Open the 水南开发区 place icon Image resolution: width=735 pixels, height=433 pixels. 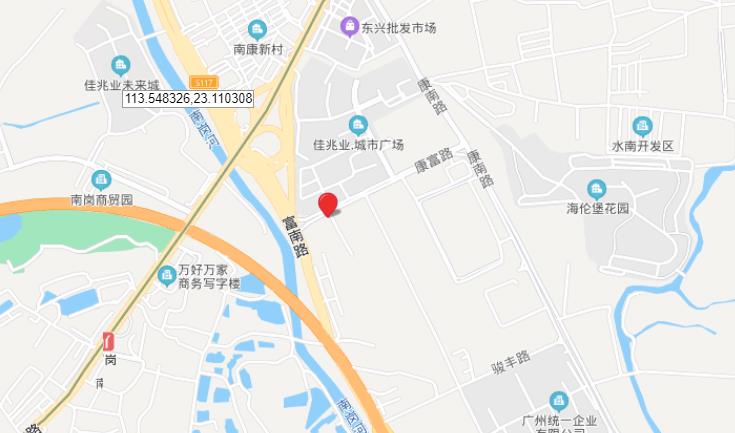tap(642, 126)
